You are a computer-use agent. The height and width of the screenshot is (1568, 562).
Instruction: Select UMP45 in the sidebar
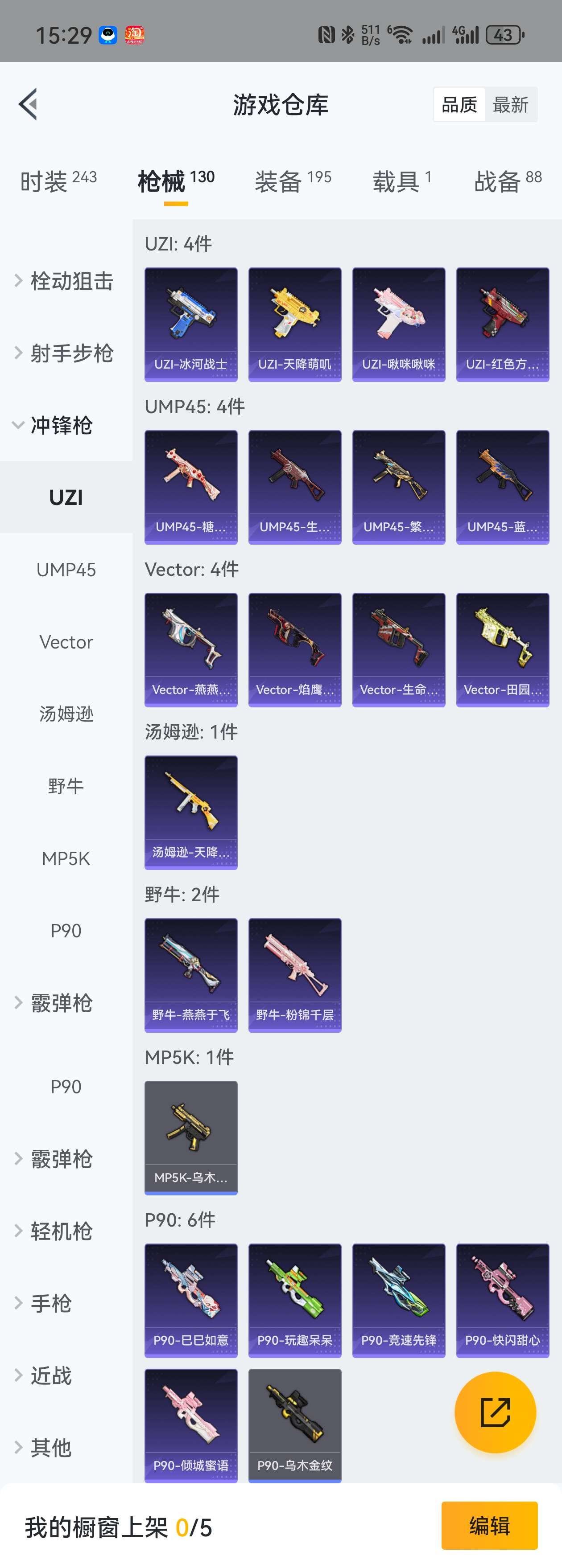[x=66, y=570]
